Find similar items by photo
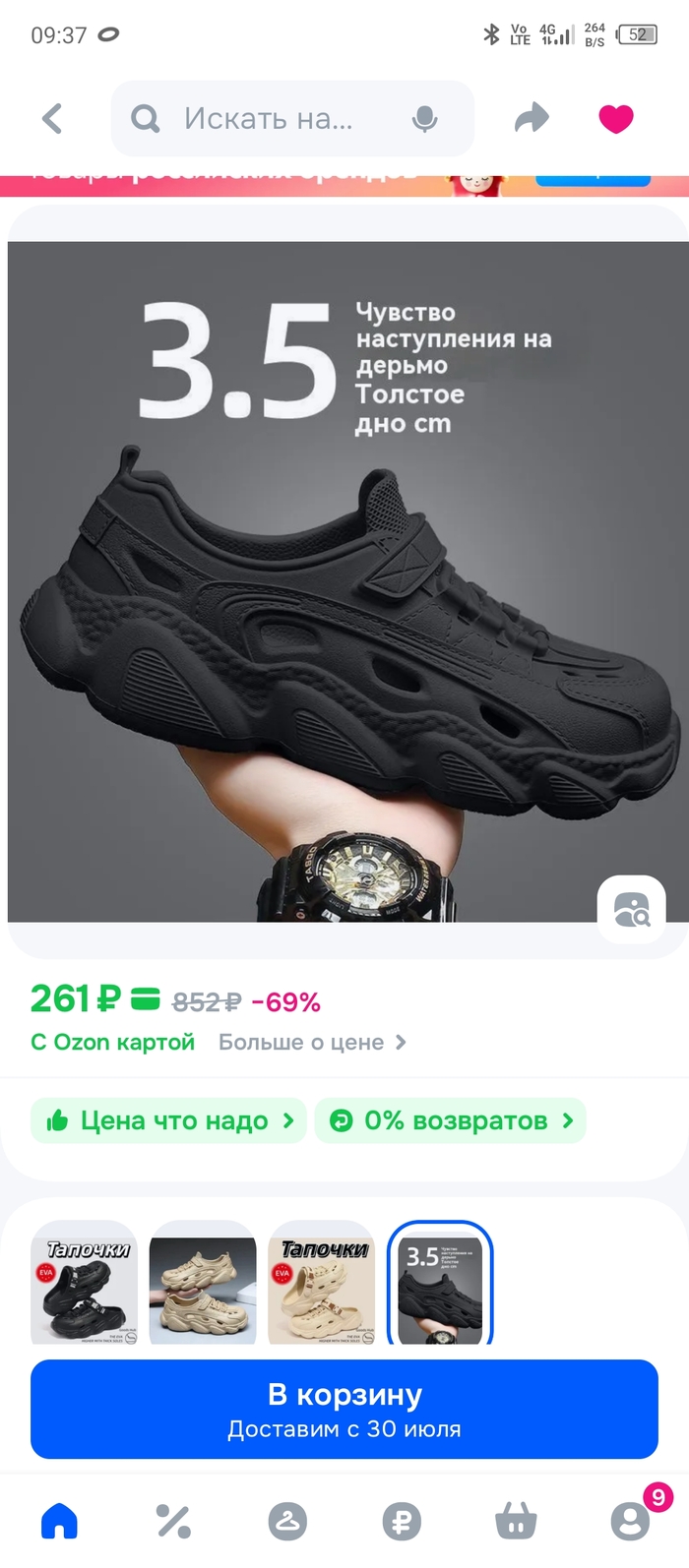The image size is (689, 1568). pyautogui.click(x=631, y=910)
